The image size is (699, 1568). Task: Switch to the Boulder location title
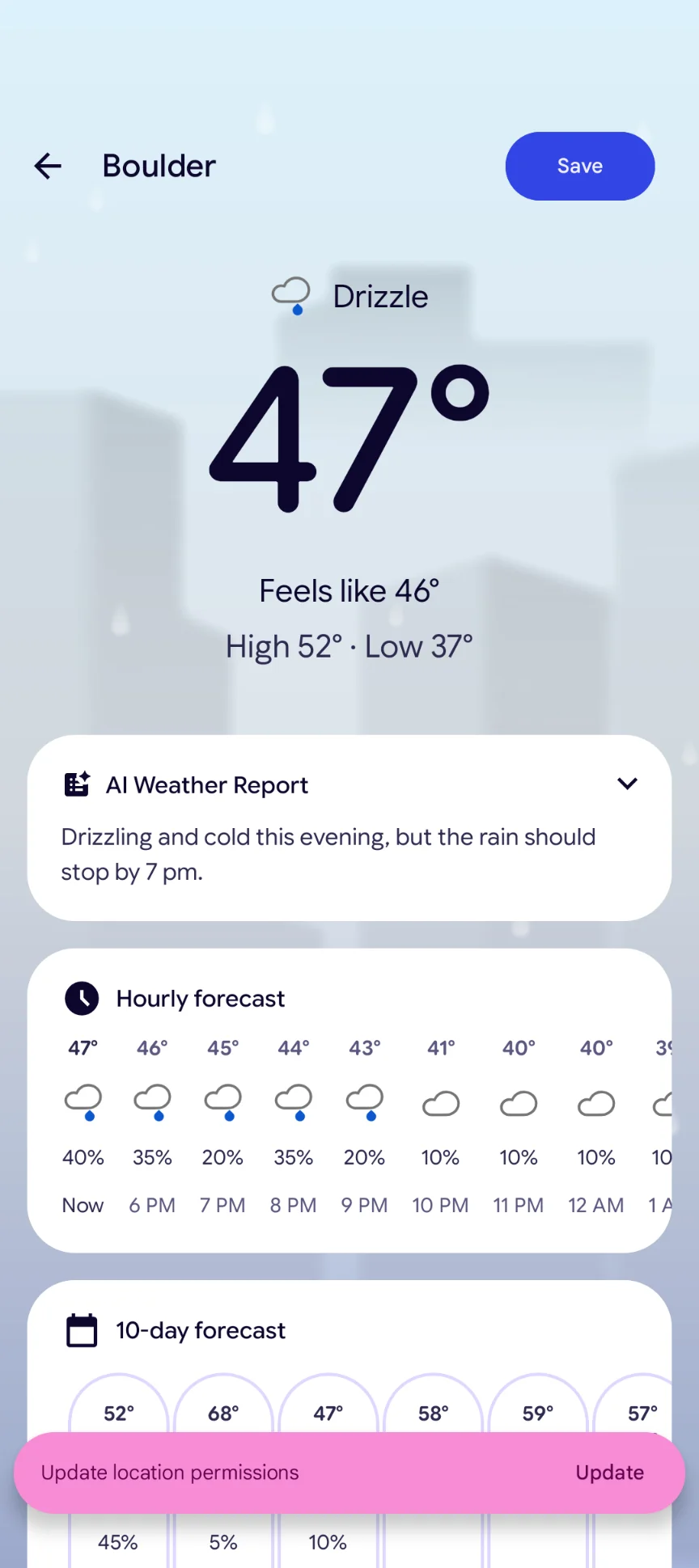(159, 166)
